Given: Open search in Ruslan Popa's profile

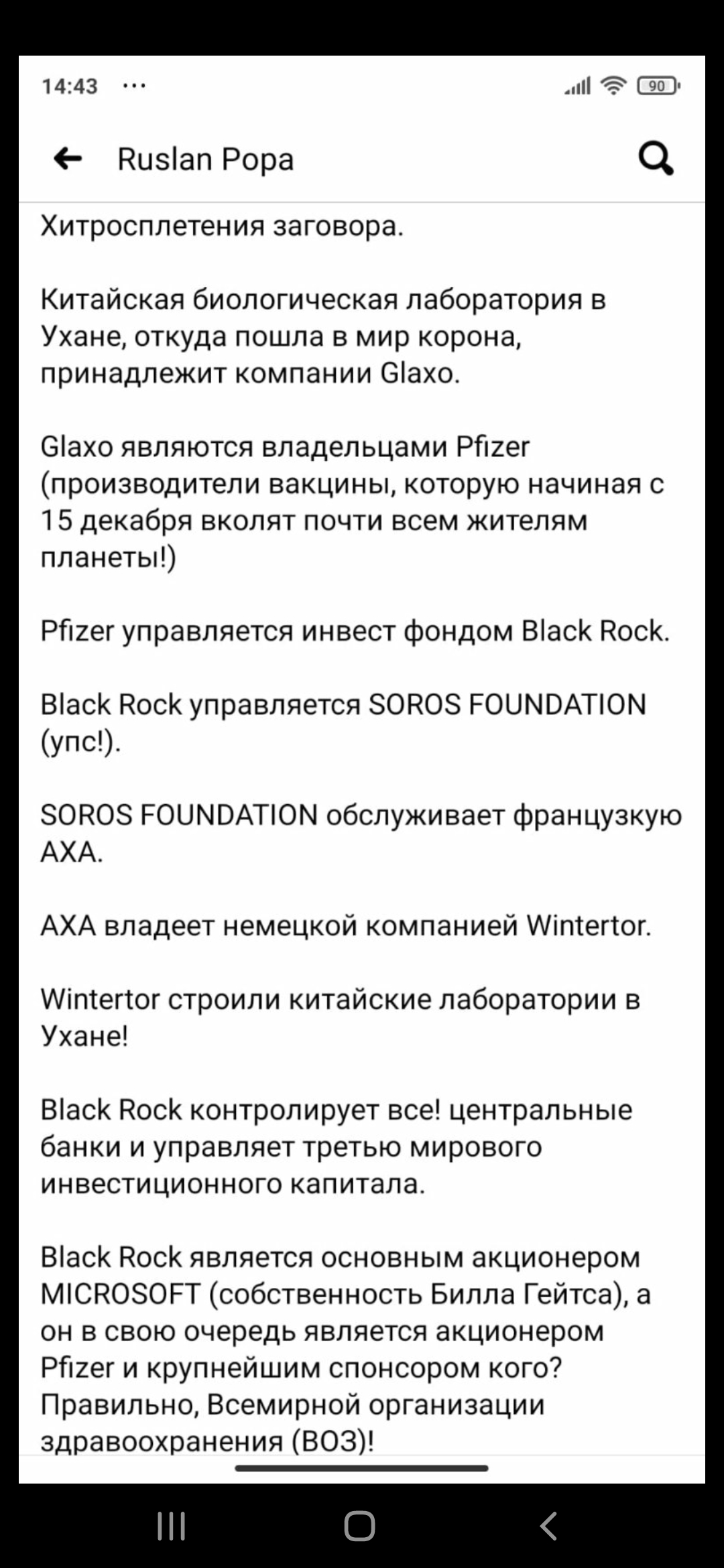Looking at the screenshot, I should point(656,159).
